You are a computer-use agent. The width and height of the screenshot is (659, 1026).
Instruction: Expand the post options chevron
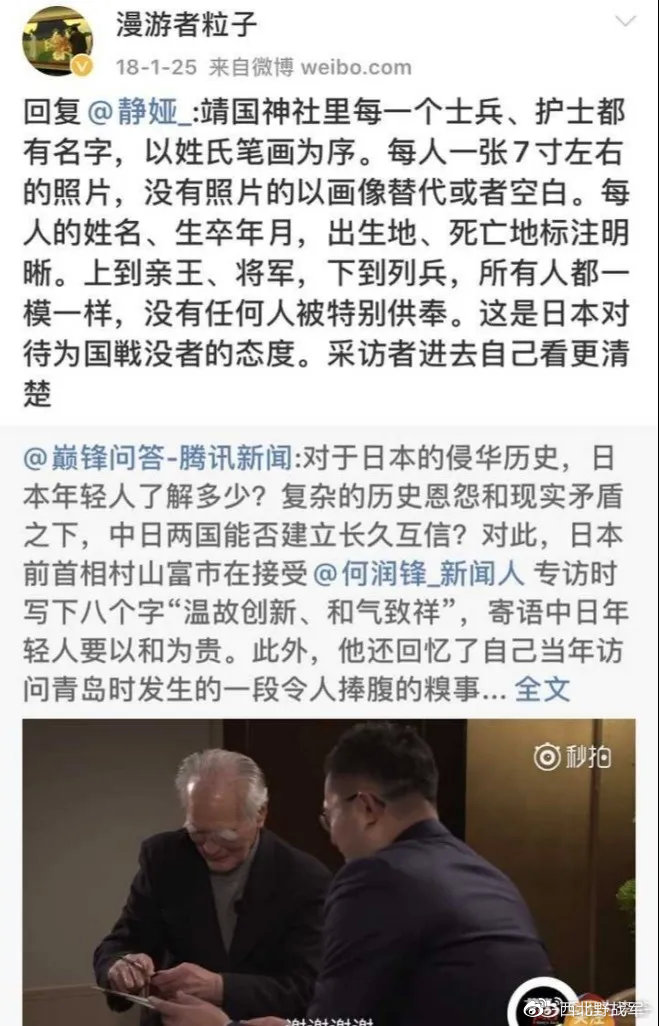point(625,22)
